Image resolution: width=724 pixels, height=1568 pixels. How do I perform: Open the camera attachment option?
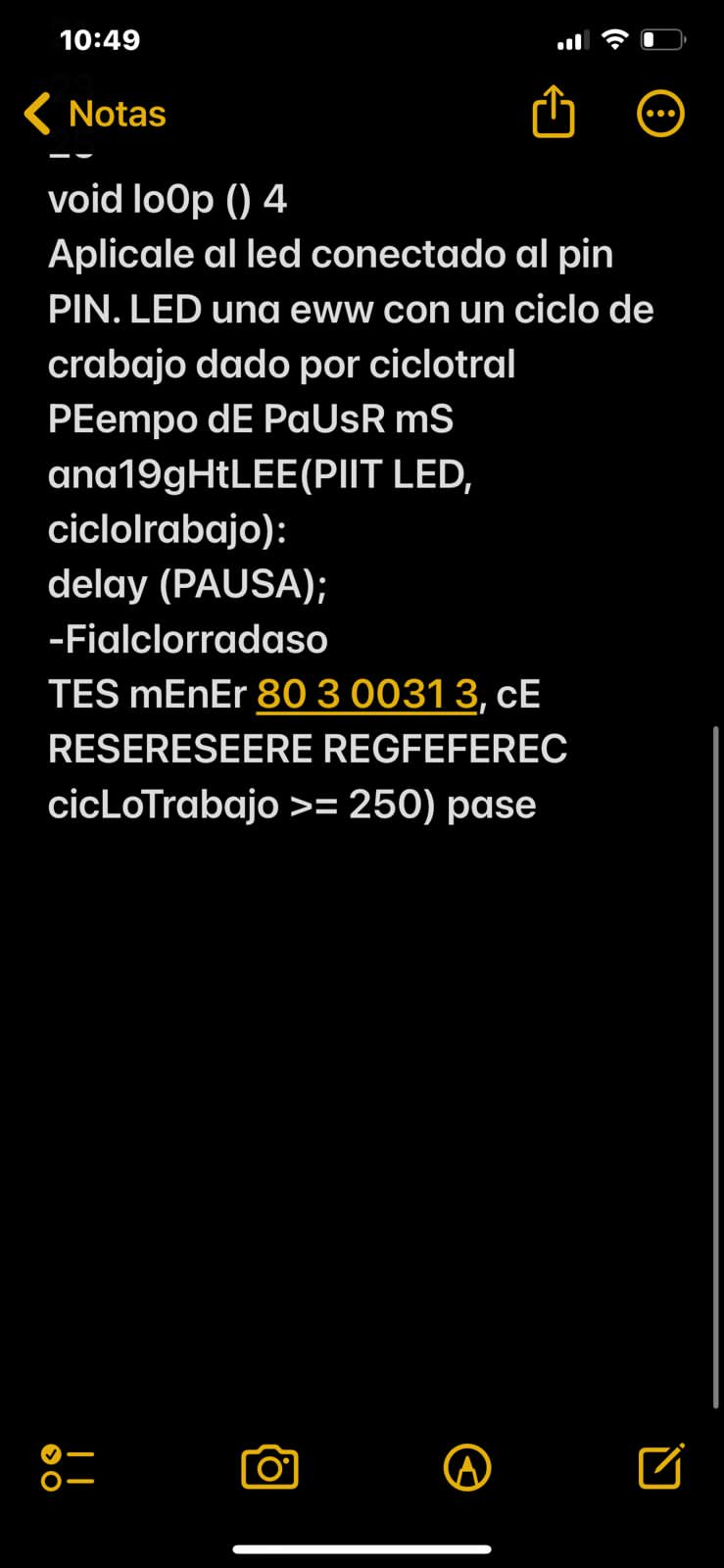tap(269, 1467)
